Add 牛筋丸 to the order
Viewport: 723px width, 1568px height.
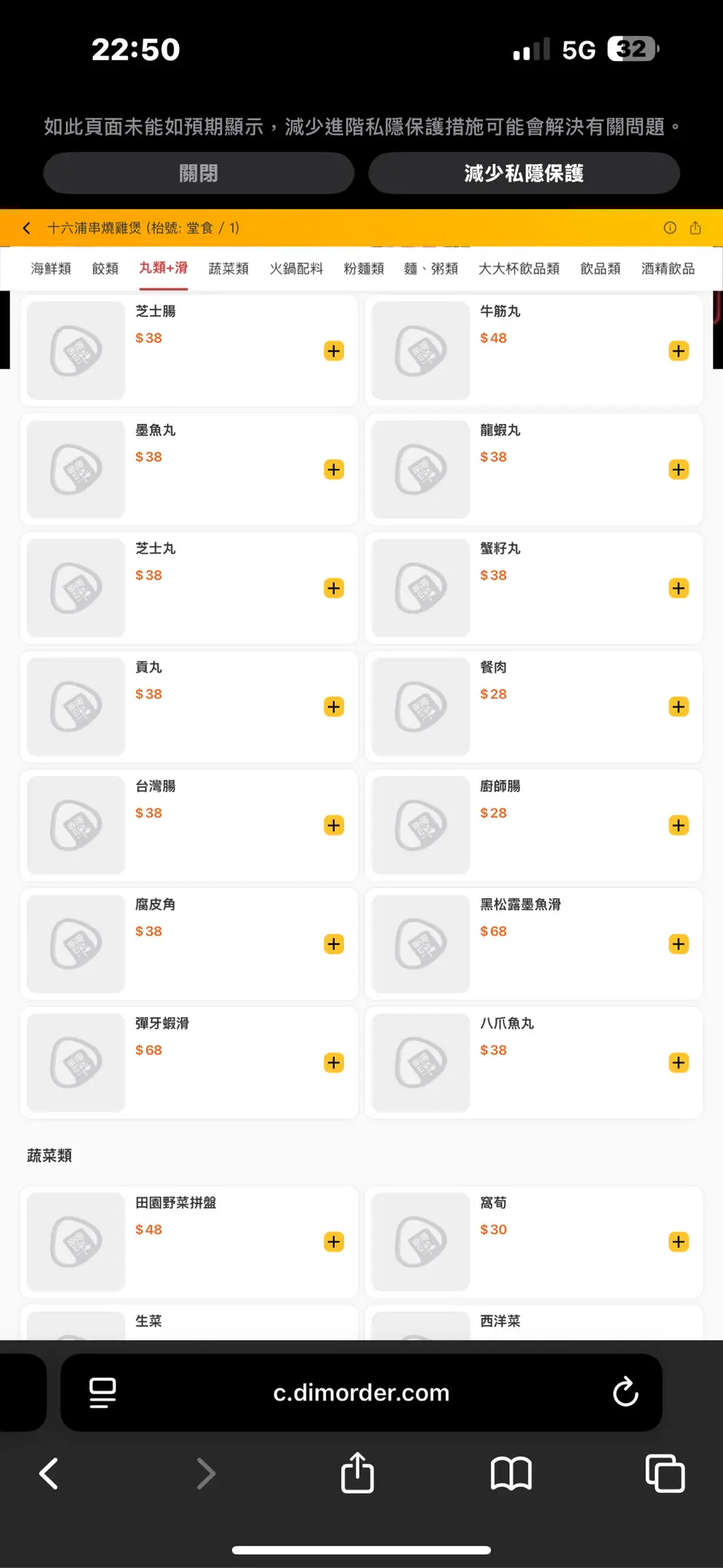pos(679,351)
